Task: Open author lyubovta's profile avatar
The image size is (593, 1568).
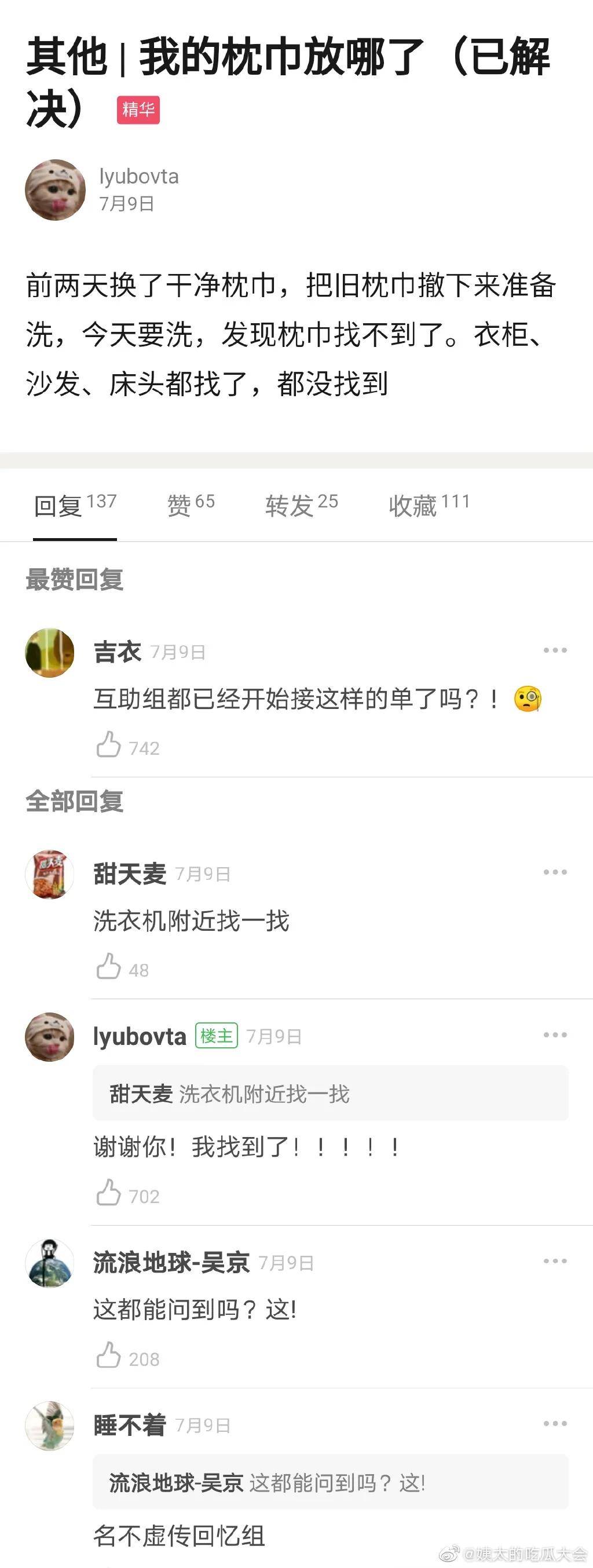Action: 55,190
